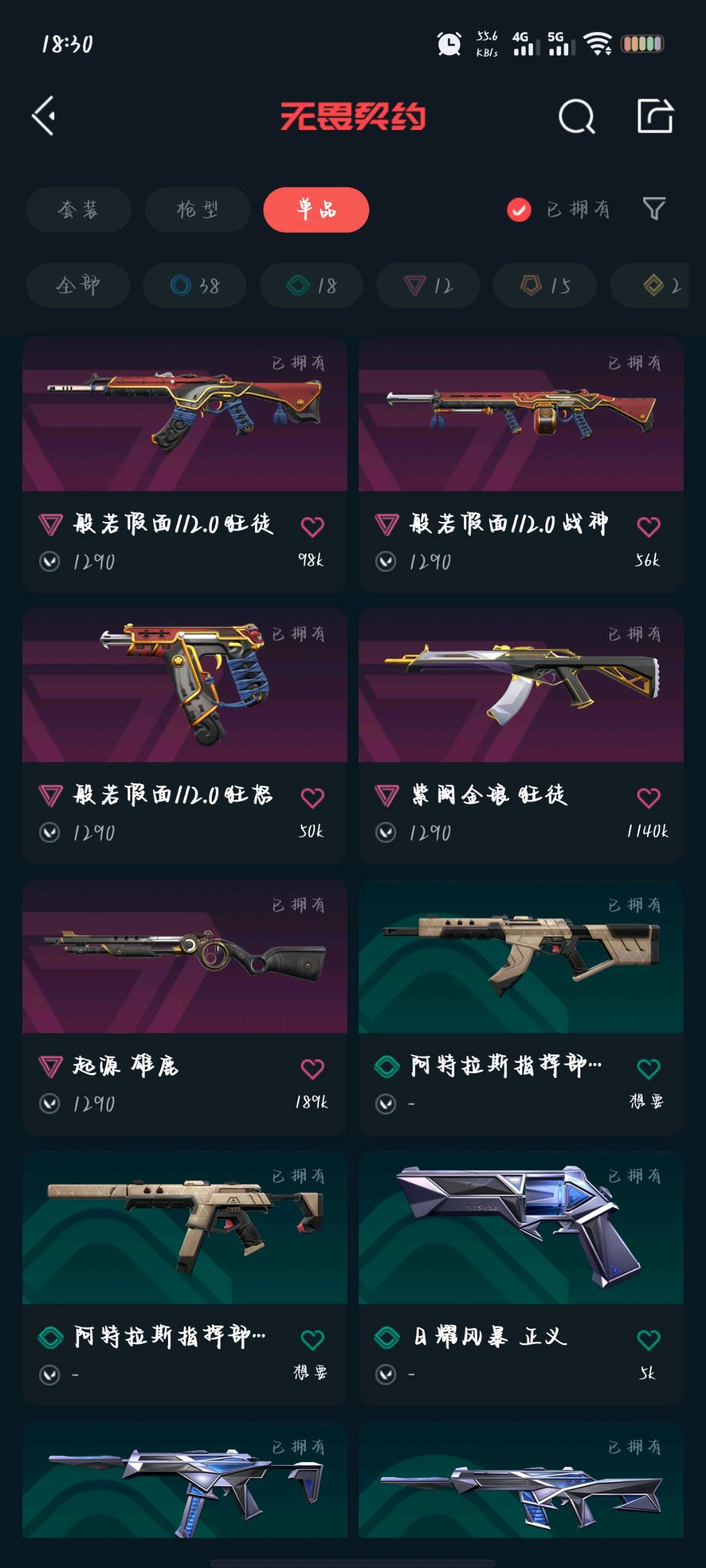This screenshot has width=706, height=1568.
Task: Like the 起源 雄鹿 skin
Action: (x=312, y=1069)
